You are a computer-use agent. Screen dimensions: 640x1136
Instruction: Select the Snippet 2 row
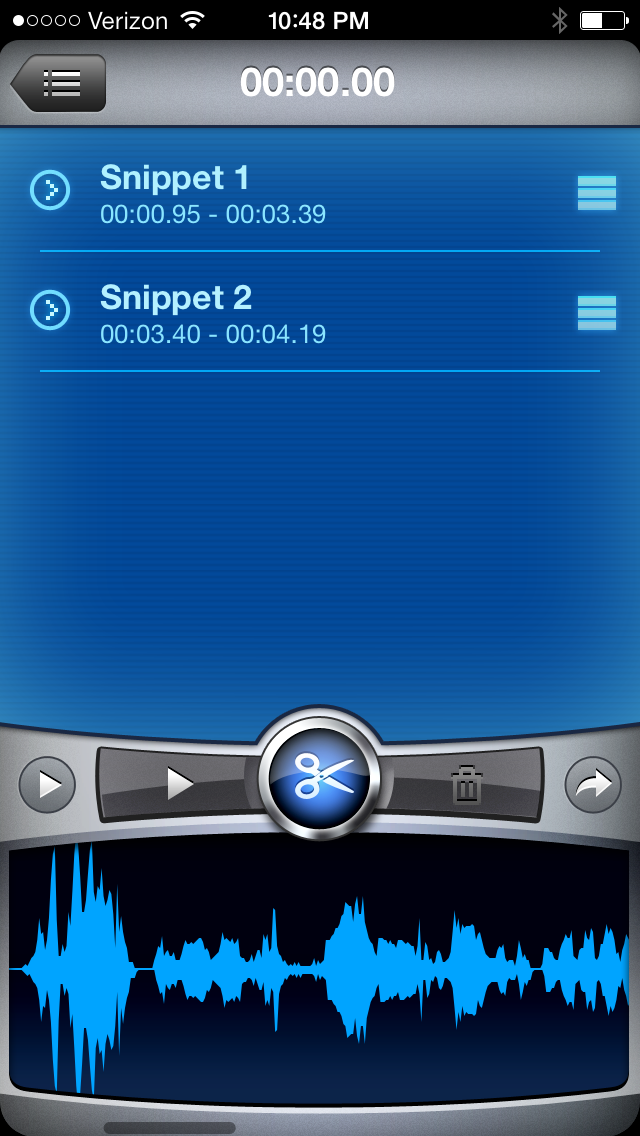300,312
